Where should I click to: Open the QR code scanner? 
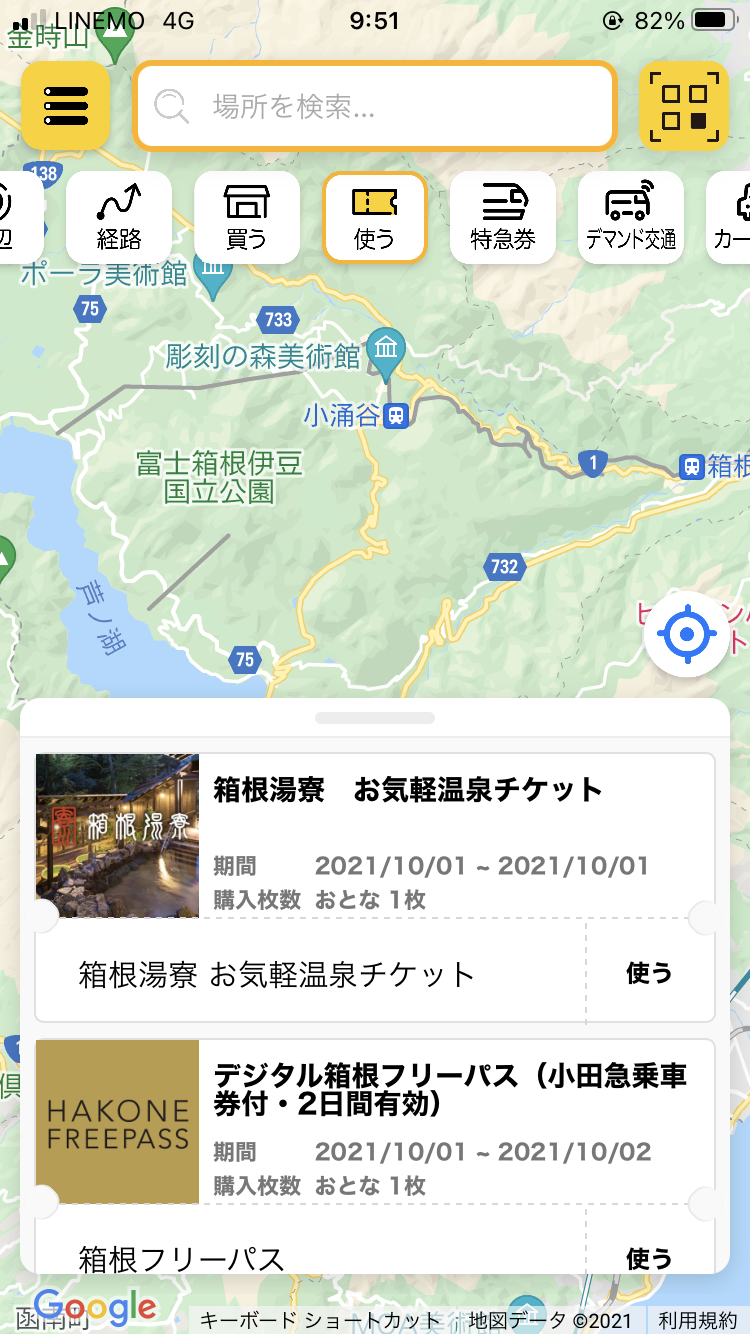click(x=684, y=106)
